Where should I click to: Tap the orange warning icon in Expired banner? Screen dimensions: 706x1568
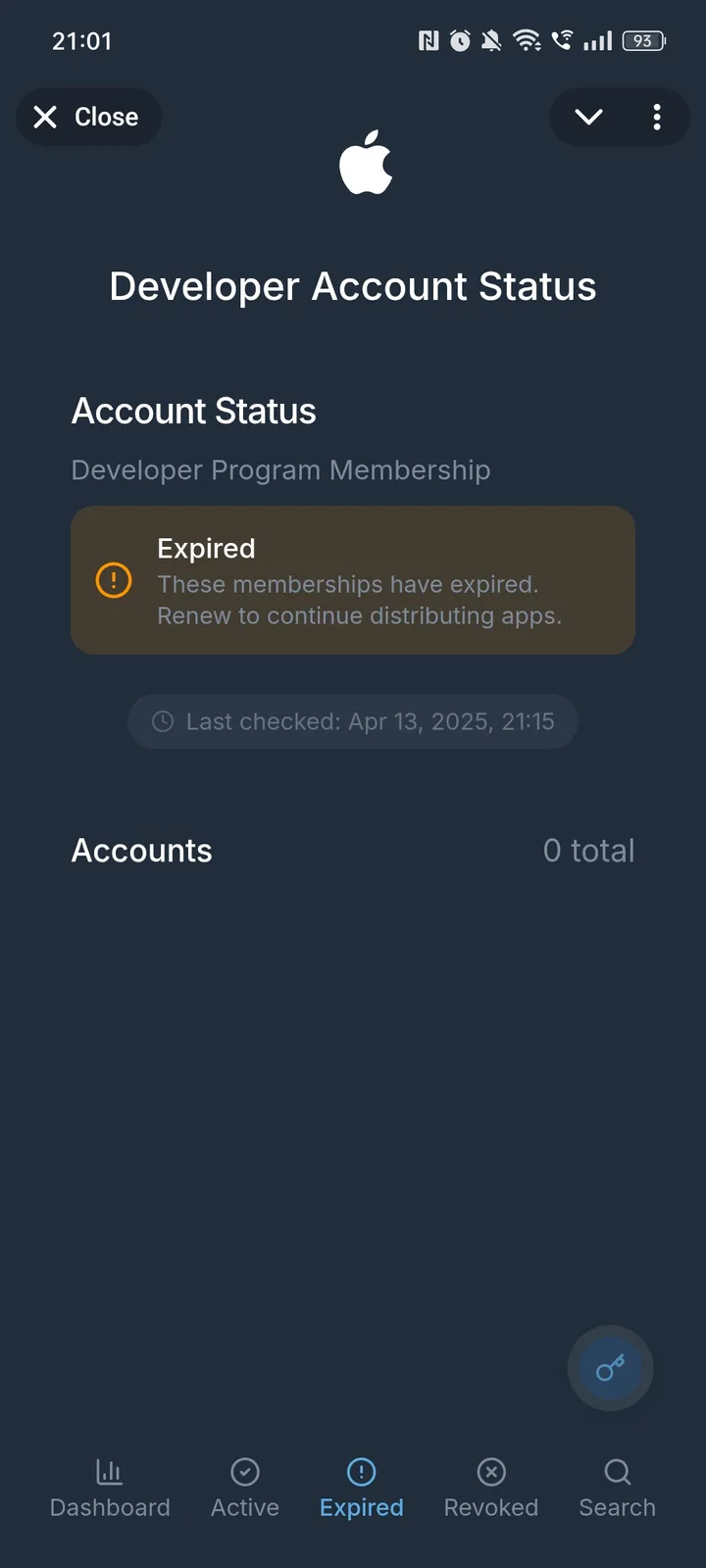114,580
